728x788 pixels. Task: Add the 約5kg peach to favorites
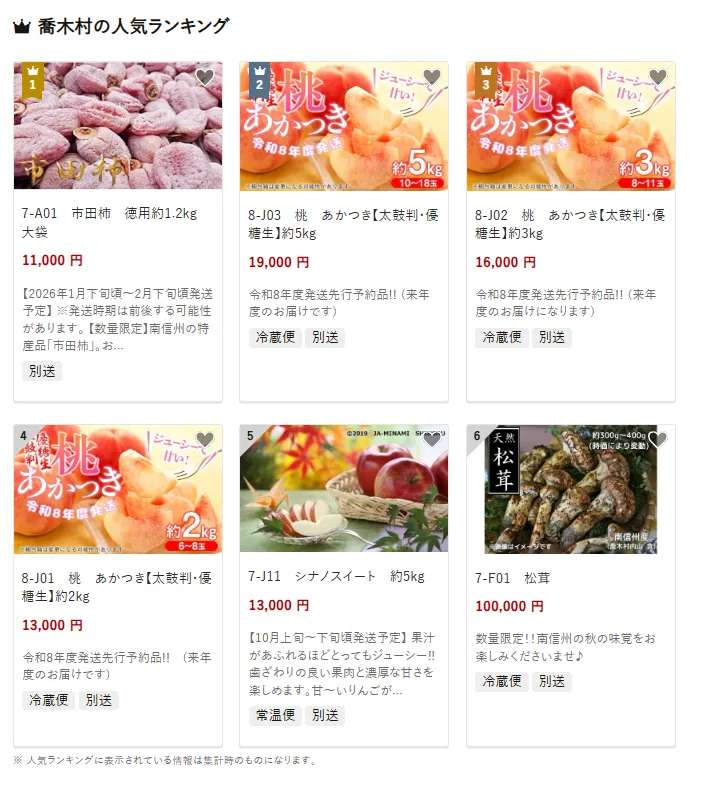(x=431, y=77)
